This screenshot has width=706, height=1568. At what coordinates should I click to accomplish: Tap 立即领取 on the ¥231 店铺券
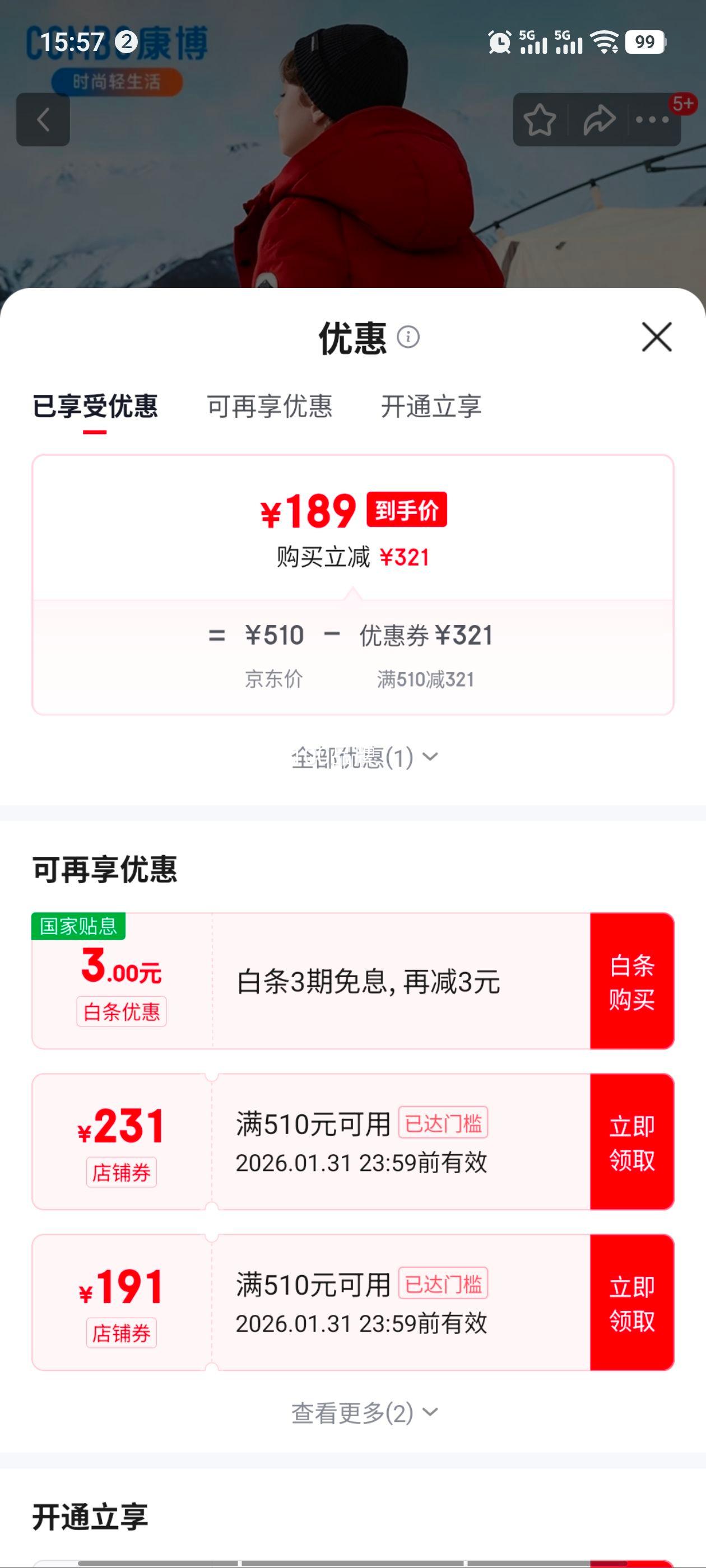click(x=633, y=1143)
